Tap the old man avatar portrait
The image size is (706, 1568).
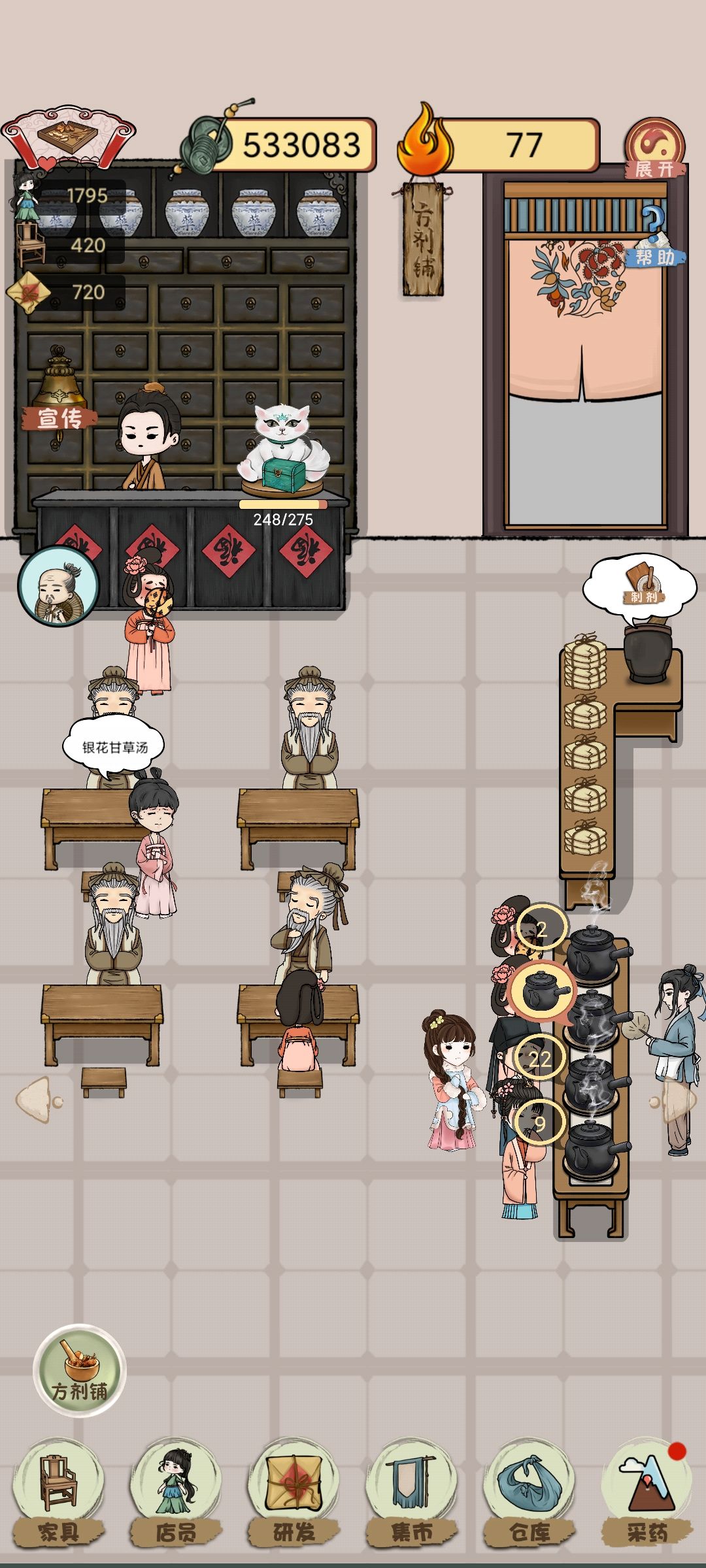click(x=59, y=586)
